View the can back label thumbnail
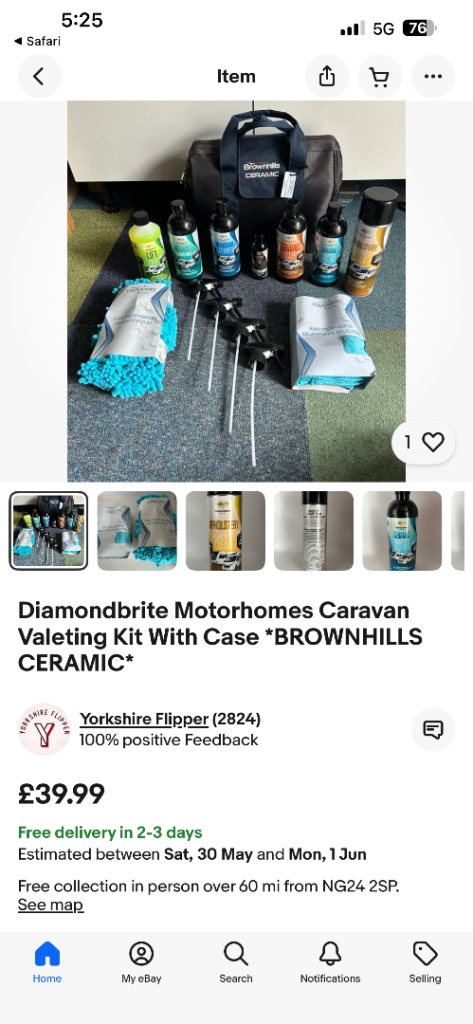The width and height of the screenshot is (473, 1024). click(x=314, y=530)
